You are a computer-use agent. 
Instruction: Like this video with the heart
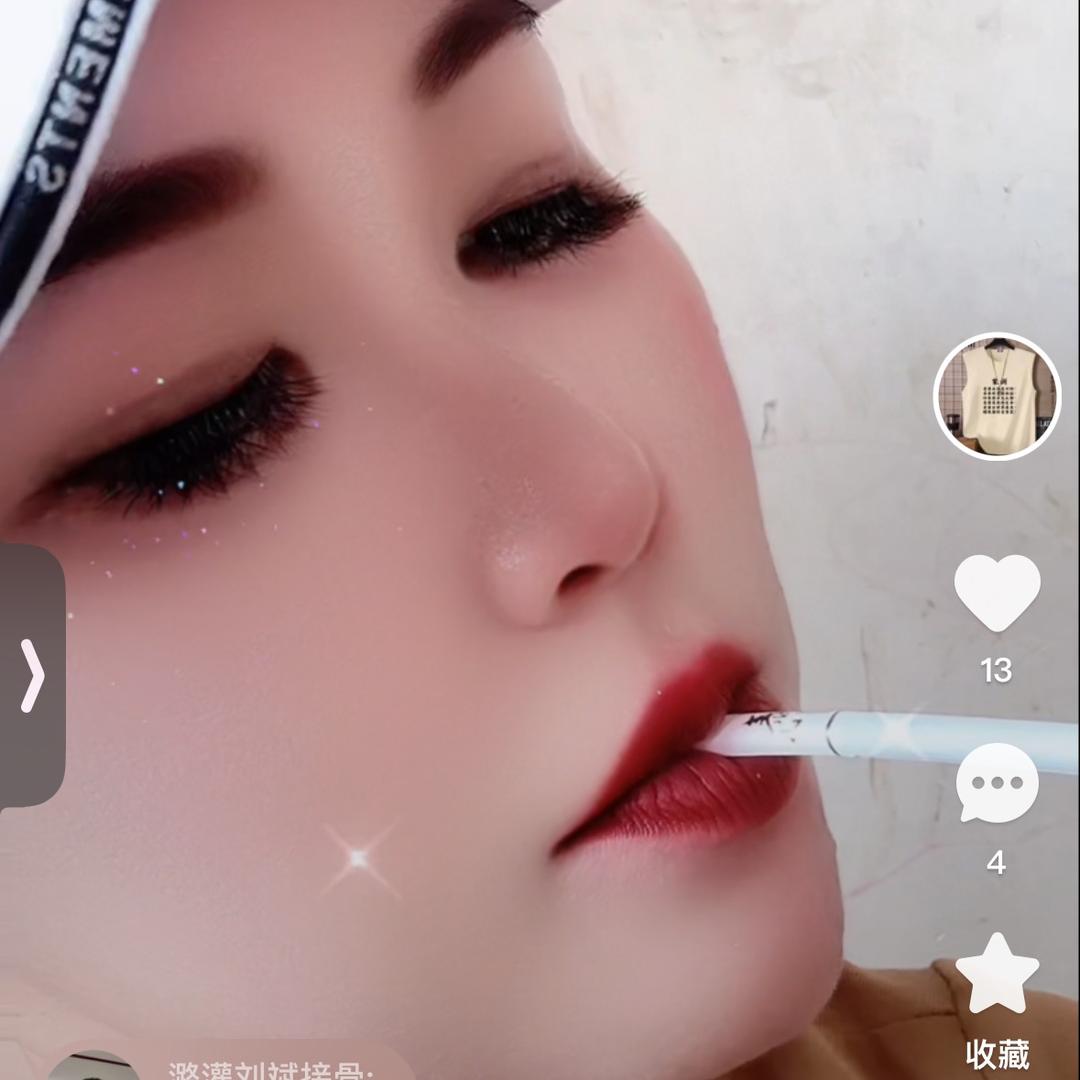pos(996,592)
